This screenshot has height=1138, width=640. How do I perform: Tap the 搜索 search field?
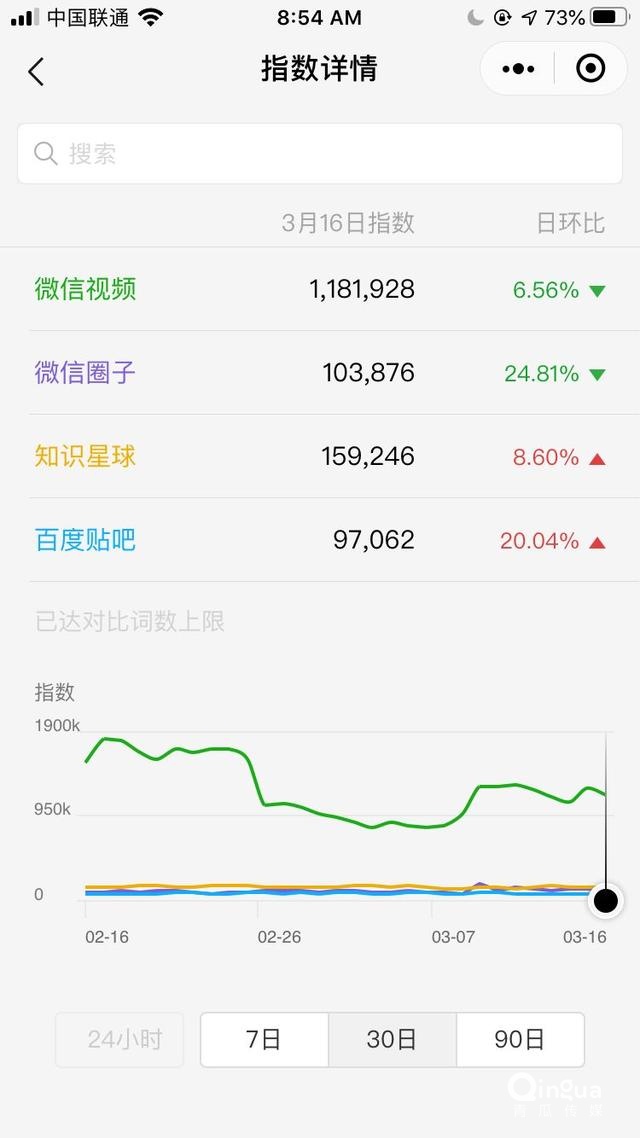click(x=320, y=153)
